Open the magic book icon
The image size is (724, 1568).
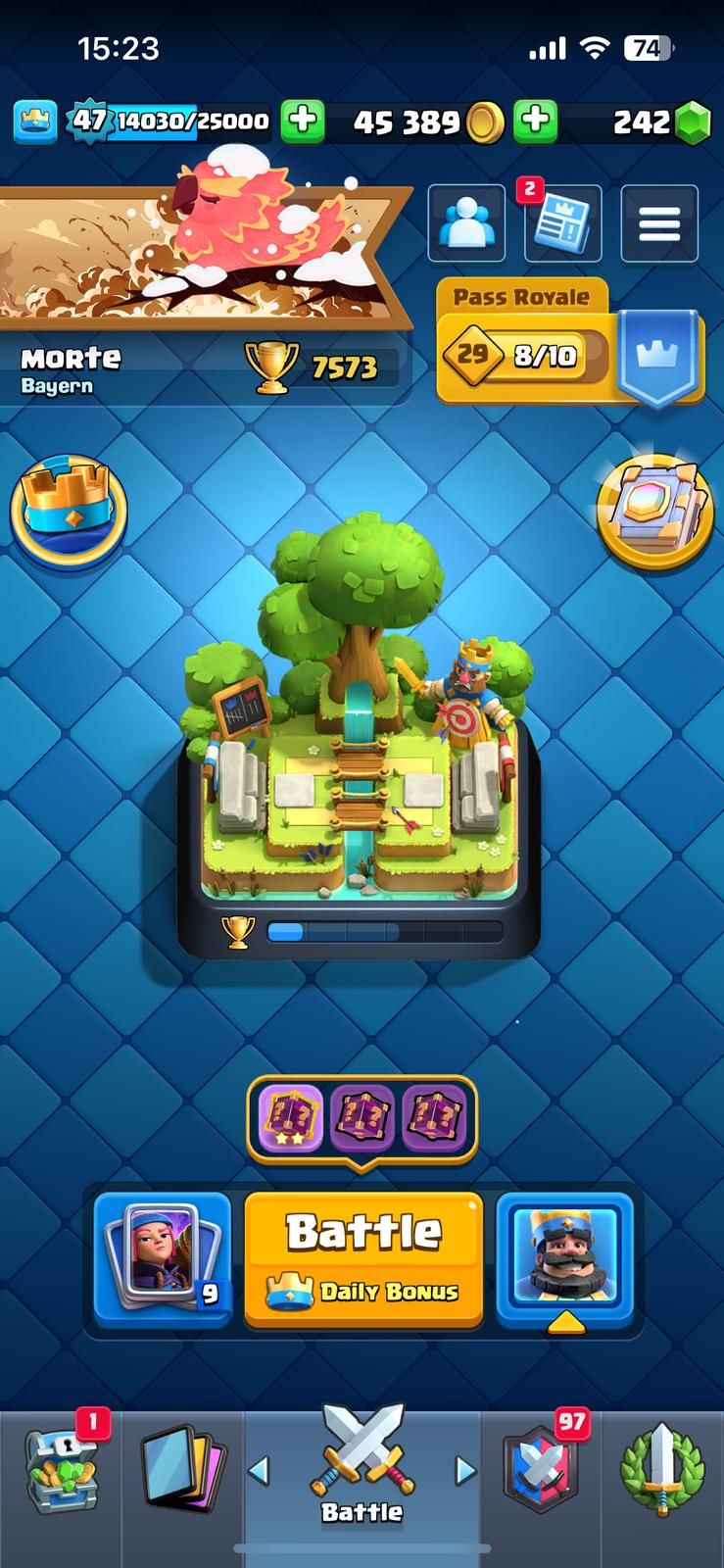(x=653, y=510)
